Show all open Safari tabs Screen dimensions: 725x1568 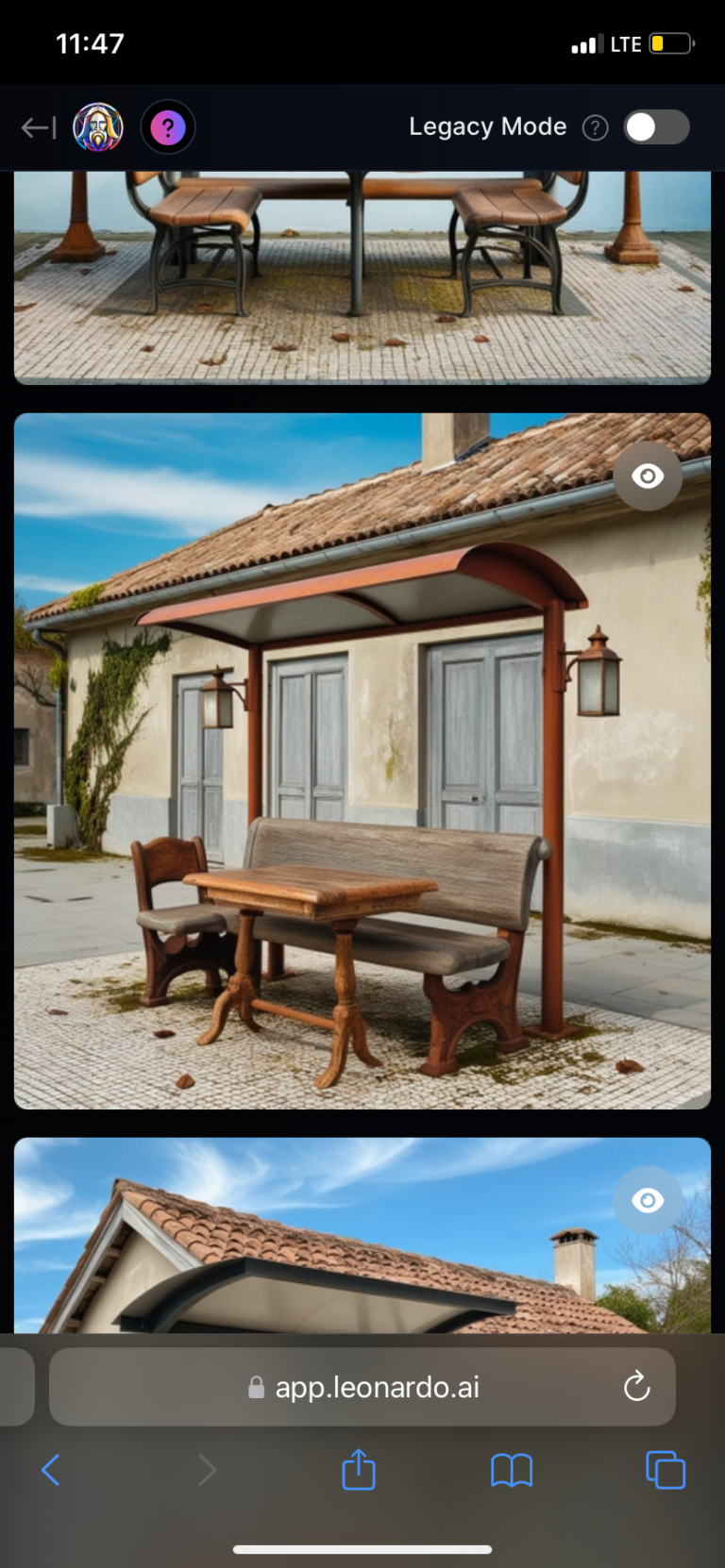tap(666, 1470)
